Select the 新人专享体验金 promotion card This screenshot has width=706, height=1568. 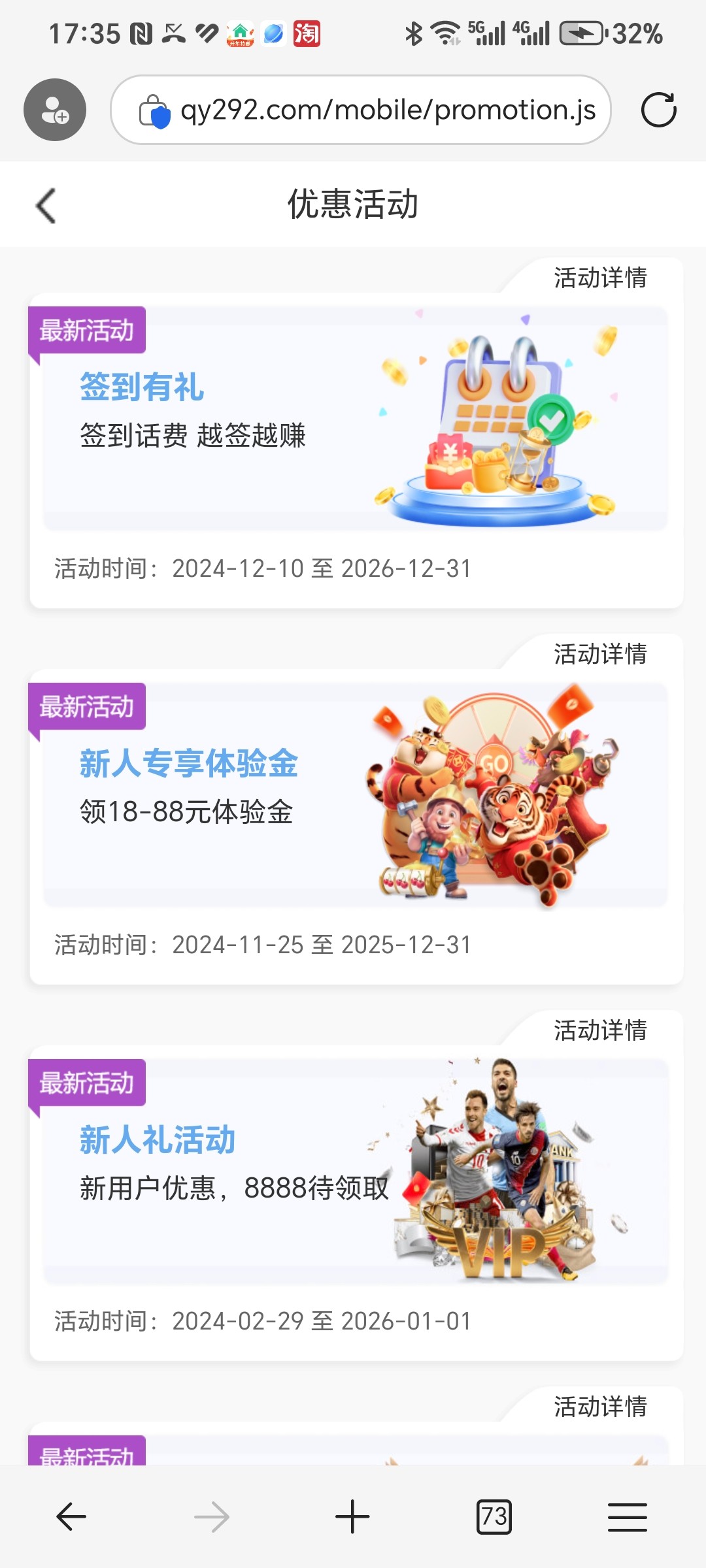[x=355, y=794]
